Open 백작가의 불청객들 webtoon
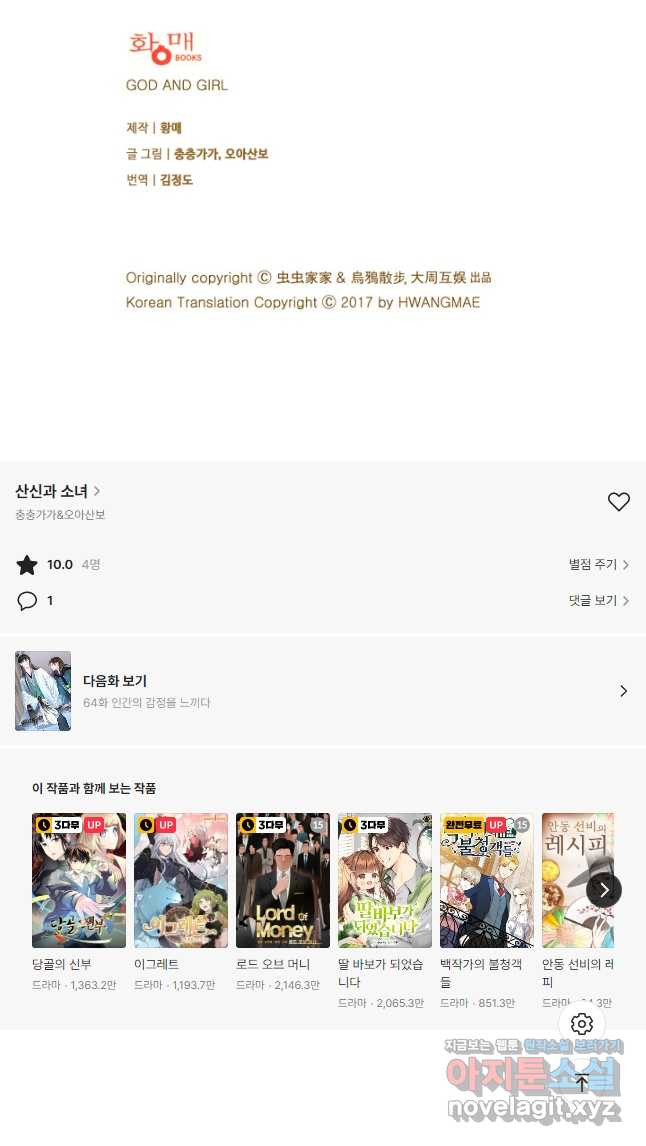646x1146 pixels. click(x=487, y=880)
